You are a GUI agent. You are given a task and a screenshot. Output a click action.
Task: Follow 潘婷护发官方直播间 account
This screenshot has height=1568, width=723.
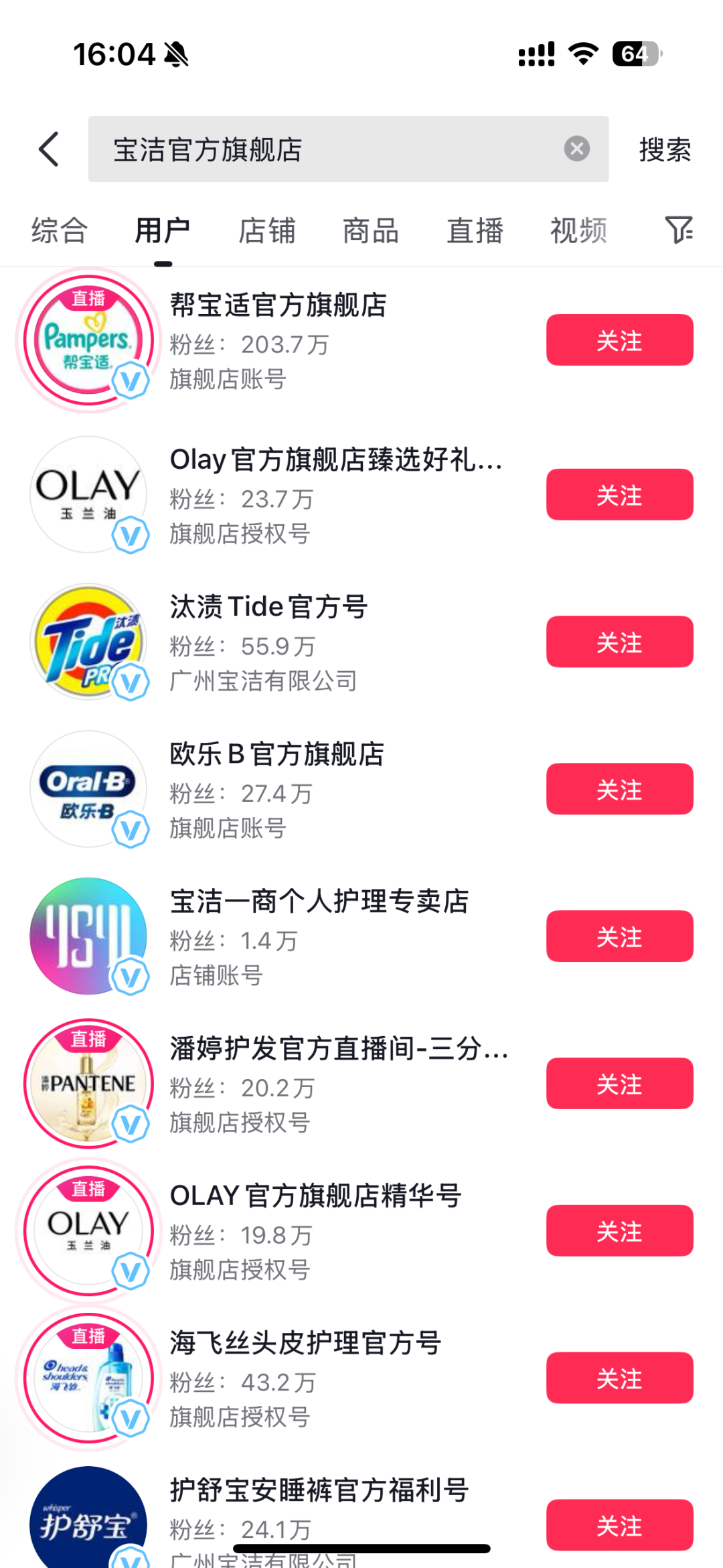[619, 1084]
